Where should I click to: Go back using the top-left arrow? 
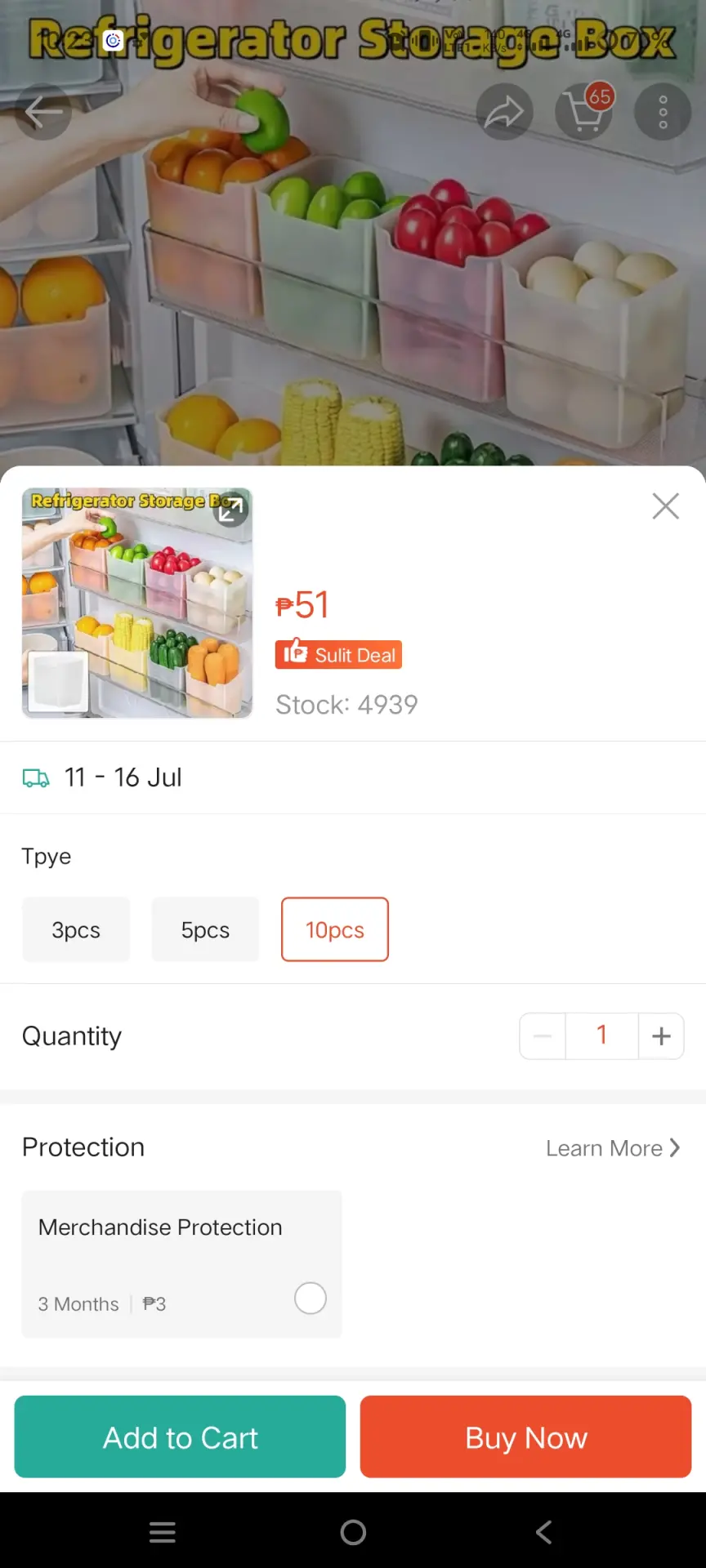pos(43,112)
